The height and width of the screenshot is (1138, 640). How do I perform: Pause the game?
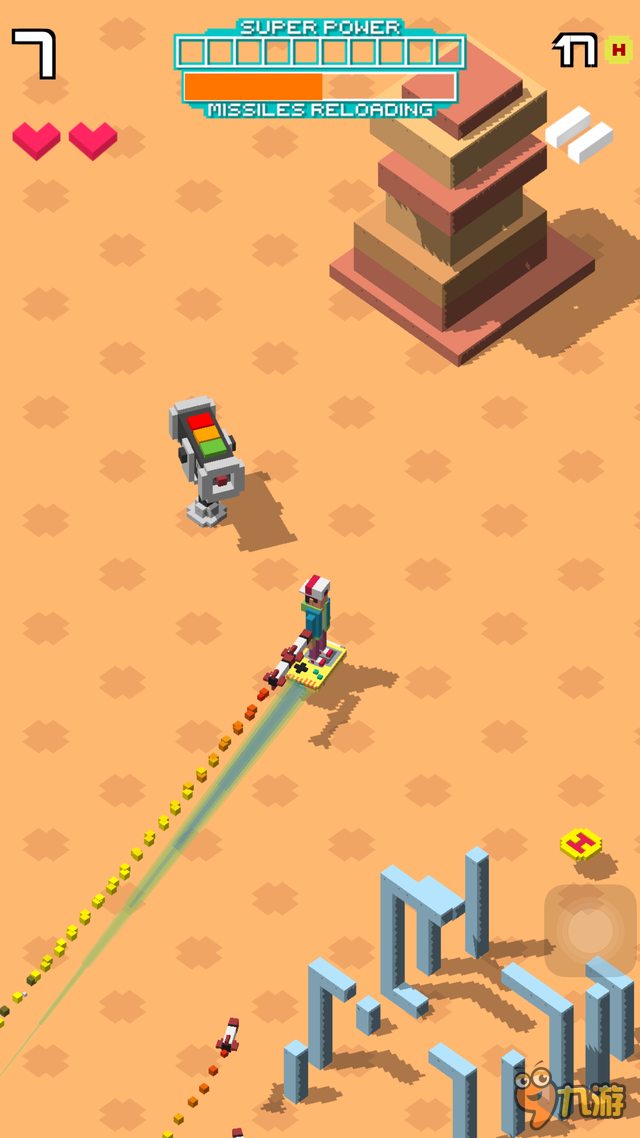(x=579, y=135)
